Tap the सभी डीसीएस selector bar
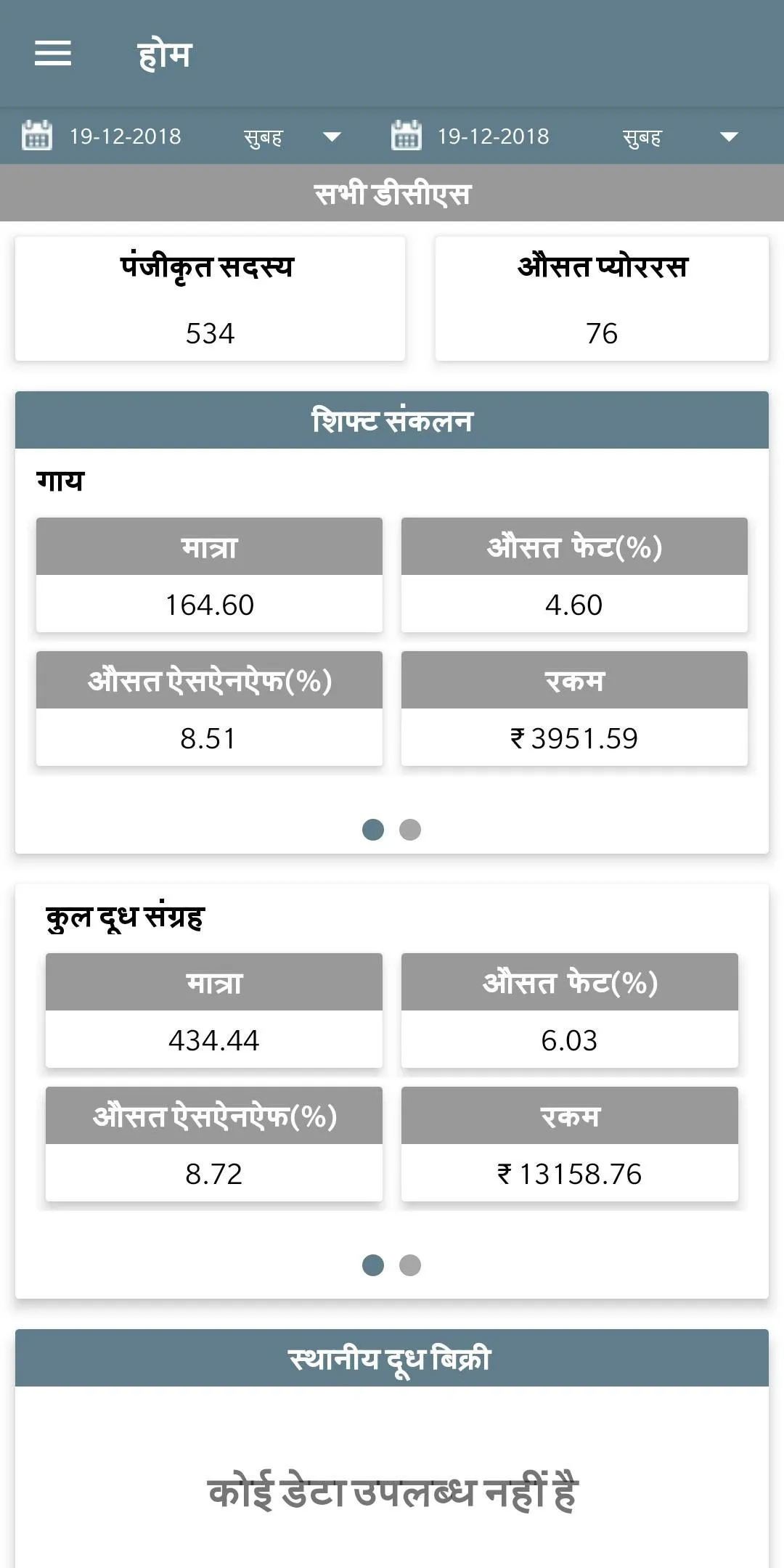Viewport: 784px width, 1568px height. (x=392, y=194)
